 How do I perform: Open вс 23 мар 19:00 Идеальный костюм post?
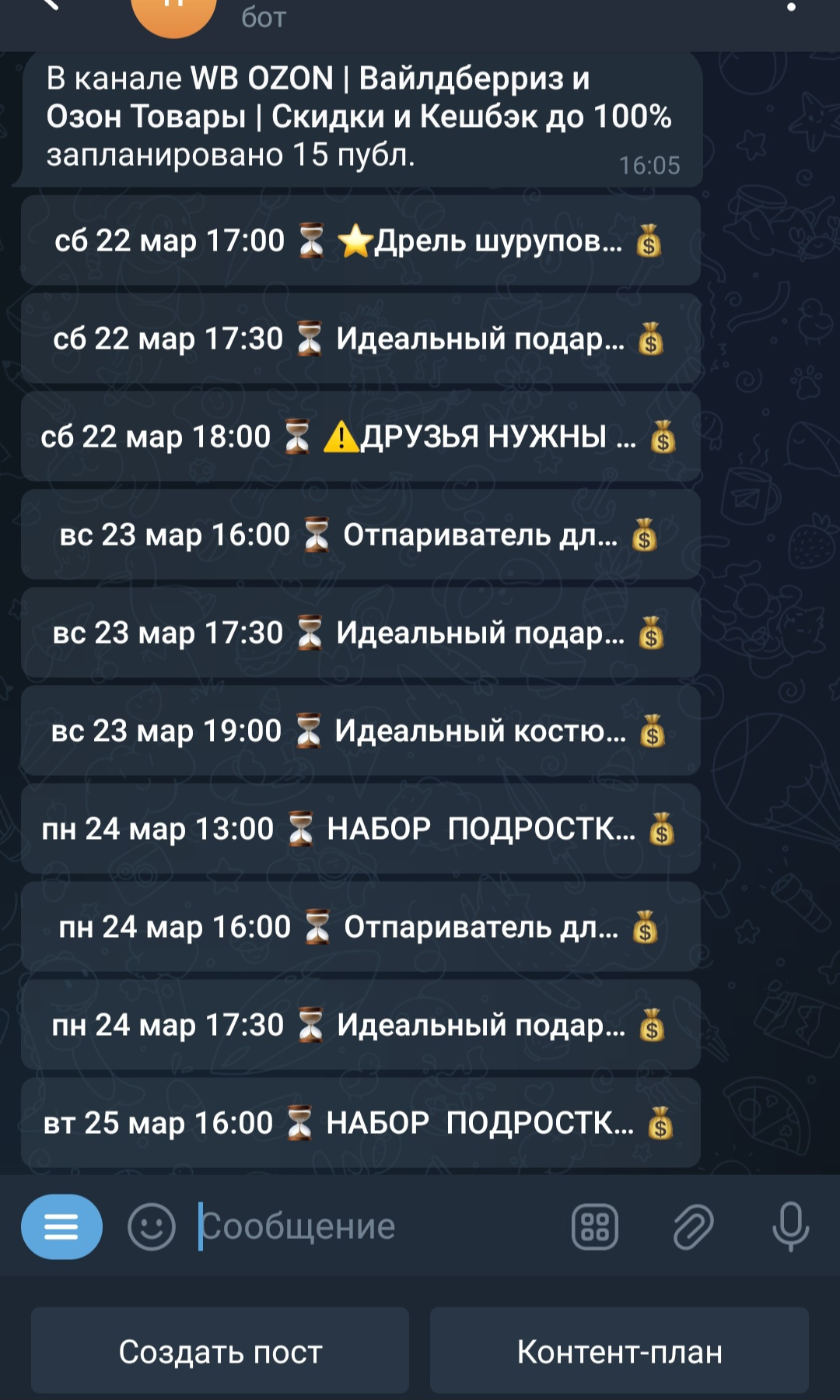[361, 732]
